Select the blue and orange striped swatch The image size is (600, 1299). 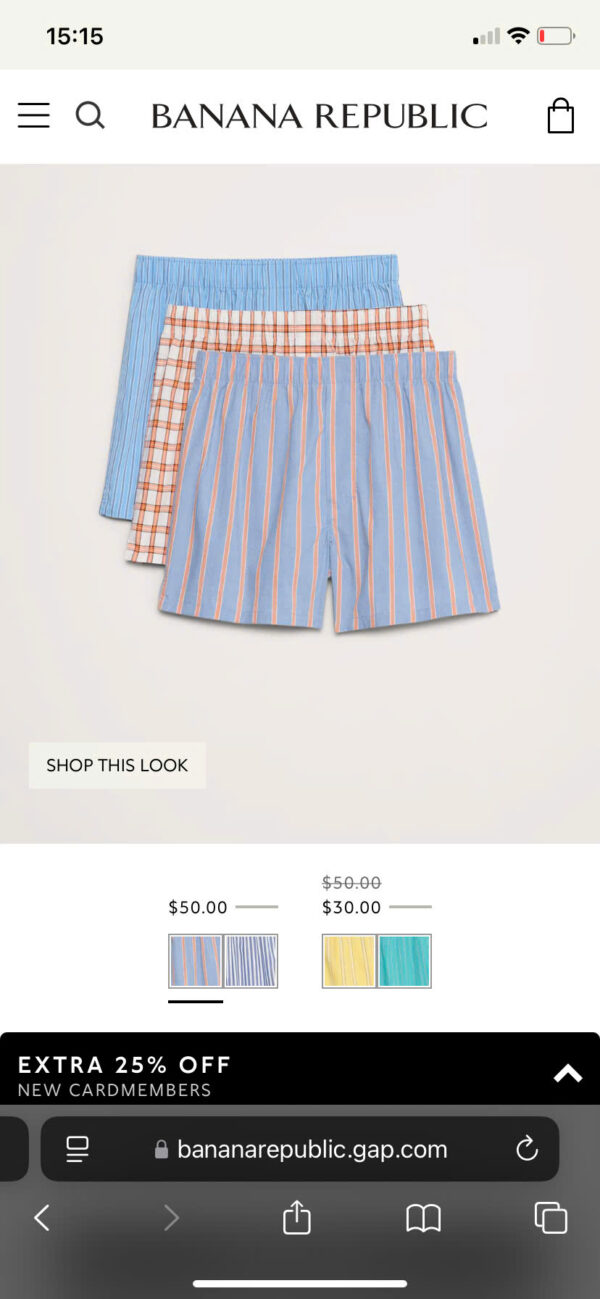pos(195,961)
